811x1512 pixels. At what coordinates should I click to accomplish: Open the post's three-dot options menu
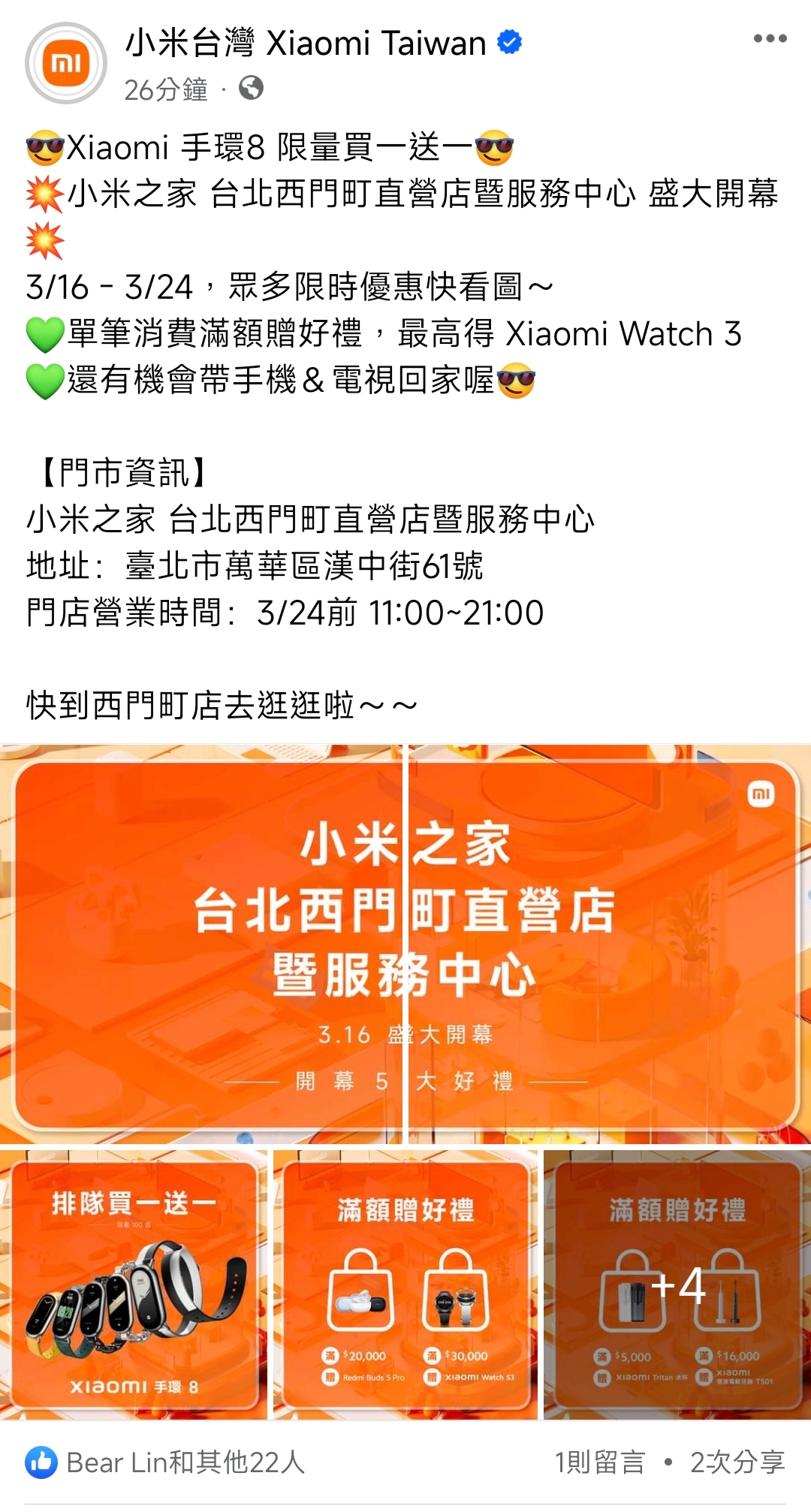click(x=770, y=39)
